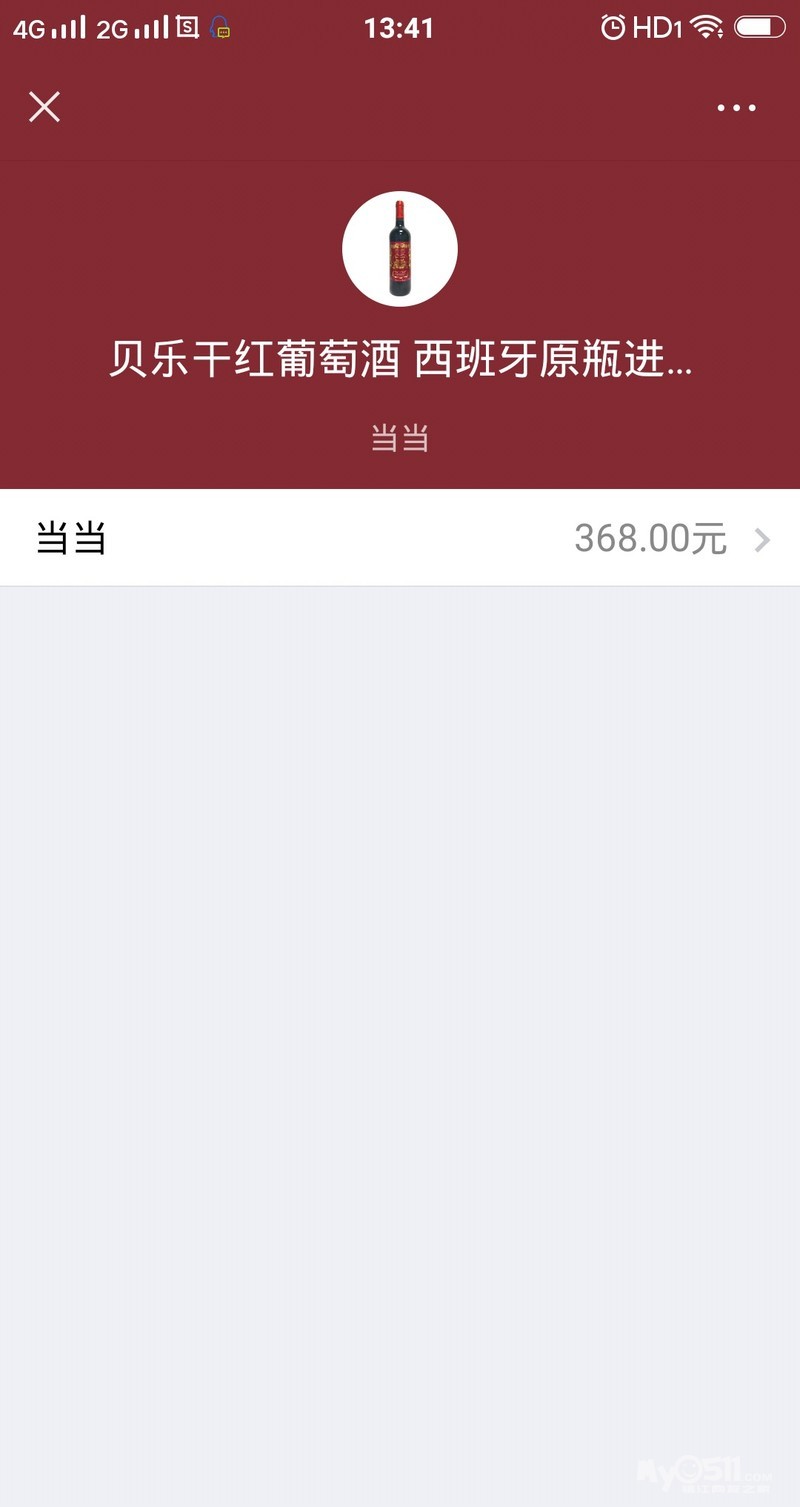Open the 当当 368.00元 price row
The width and height of the screenshot is (800, 1507).
pyautogui.click(x=400, y=539)
